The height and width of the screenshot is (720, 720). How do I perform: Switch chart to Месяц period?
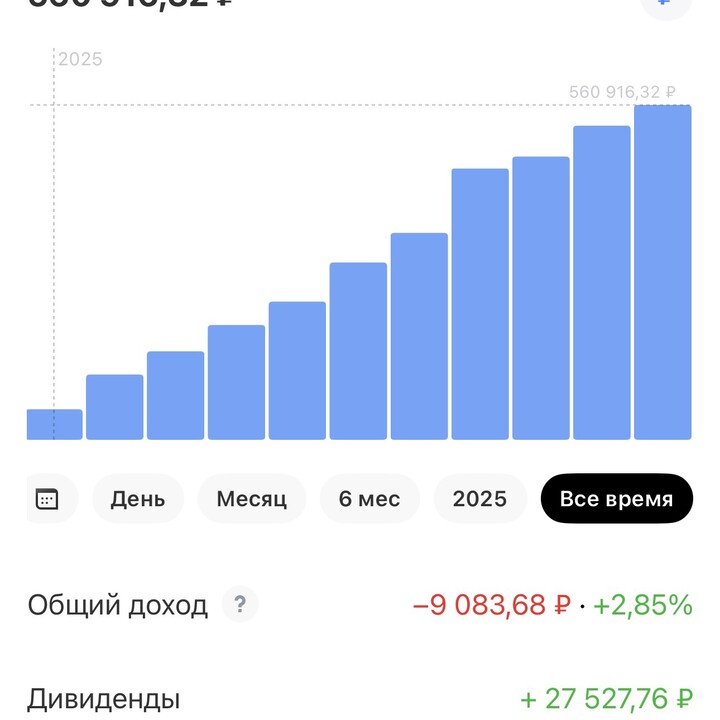252,498
